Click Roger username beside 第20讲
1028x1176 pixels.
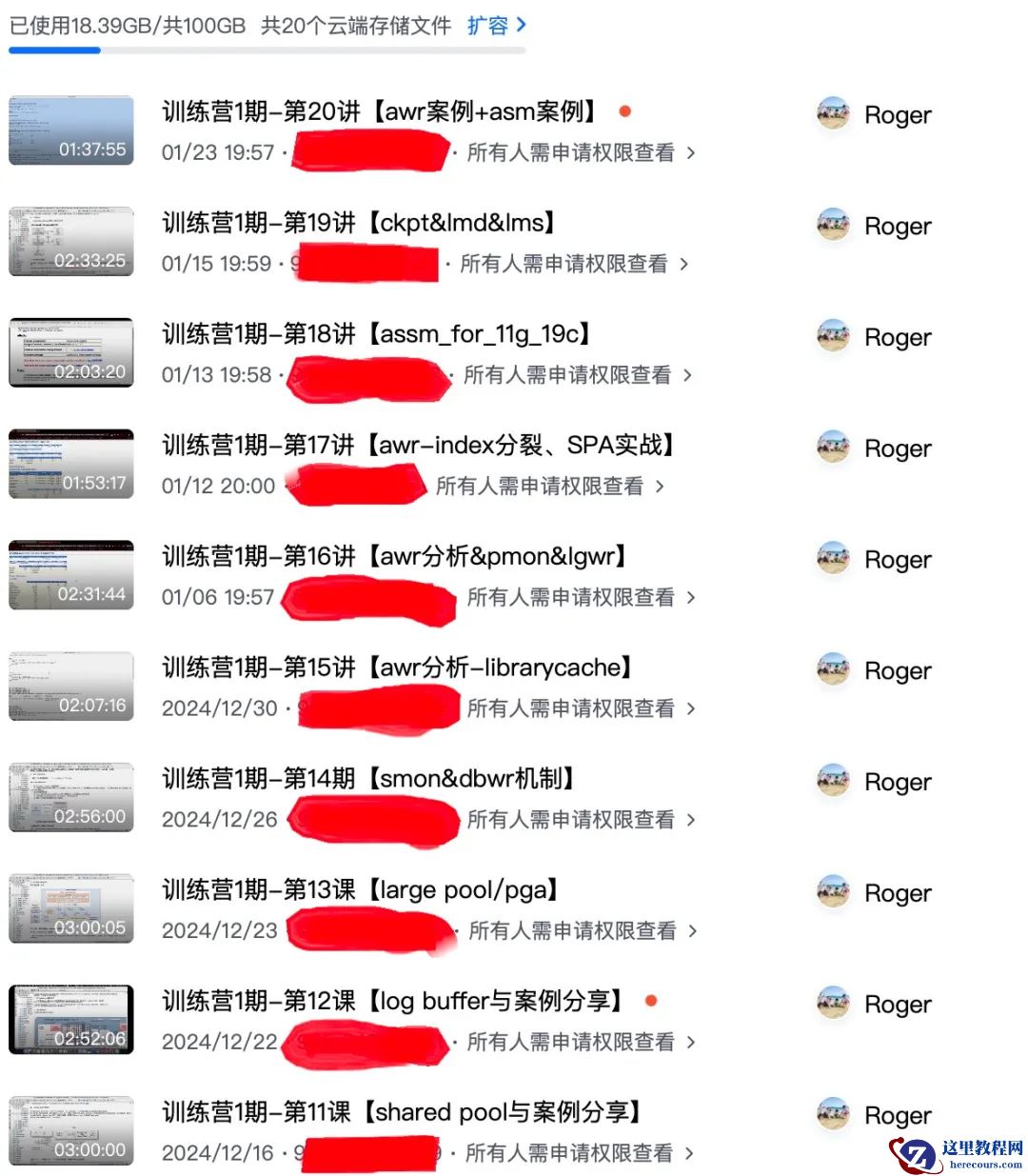click(898, 115)
